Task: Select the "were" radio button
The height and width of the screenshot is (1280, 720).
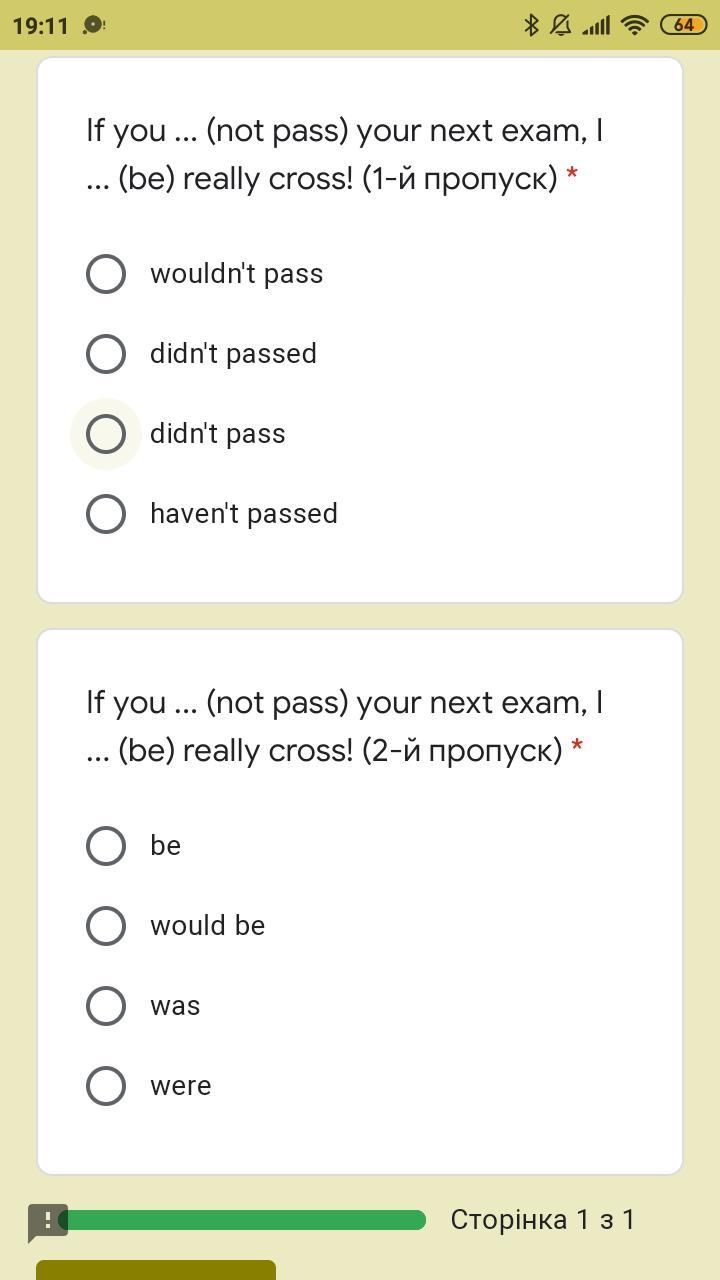Action: pos(106,1086)
